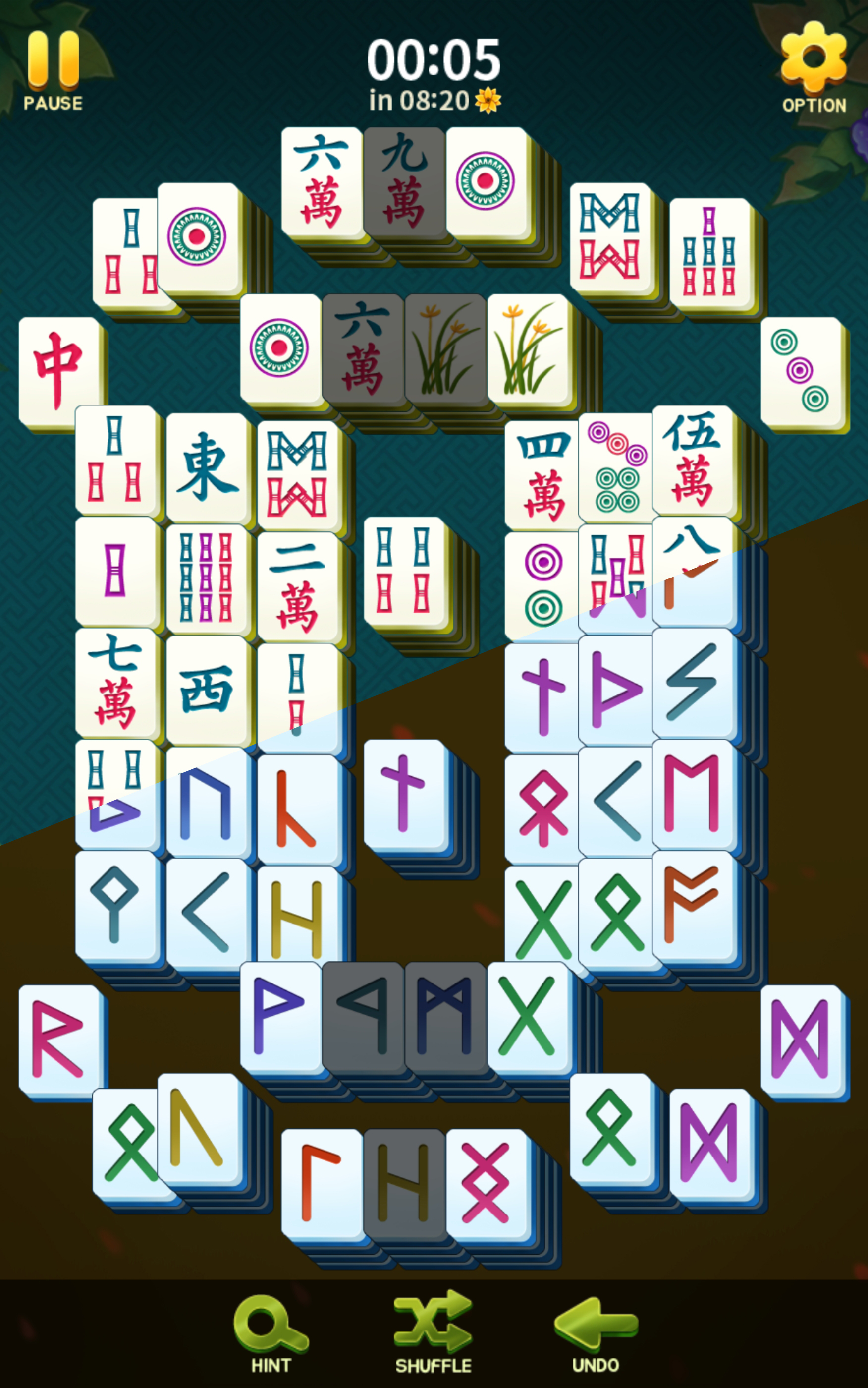Select the 七萬 character tile
Screen dimensions: 868x1388
tap(115, 681)
